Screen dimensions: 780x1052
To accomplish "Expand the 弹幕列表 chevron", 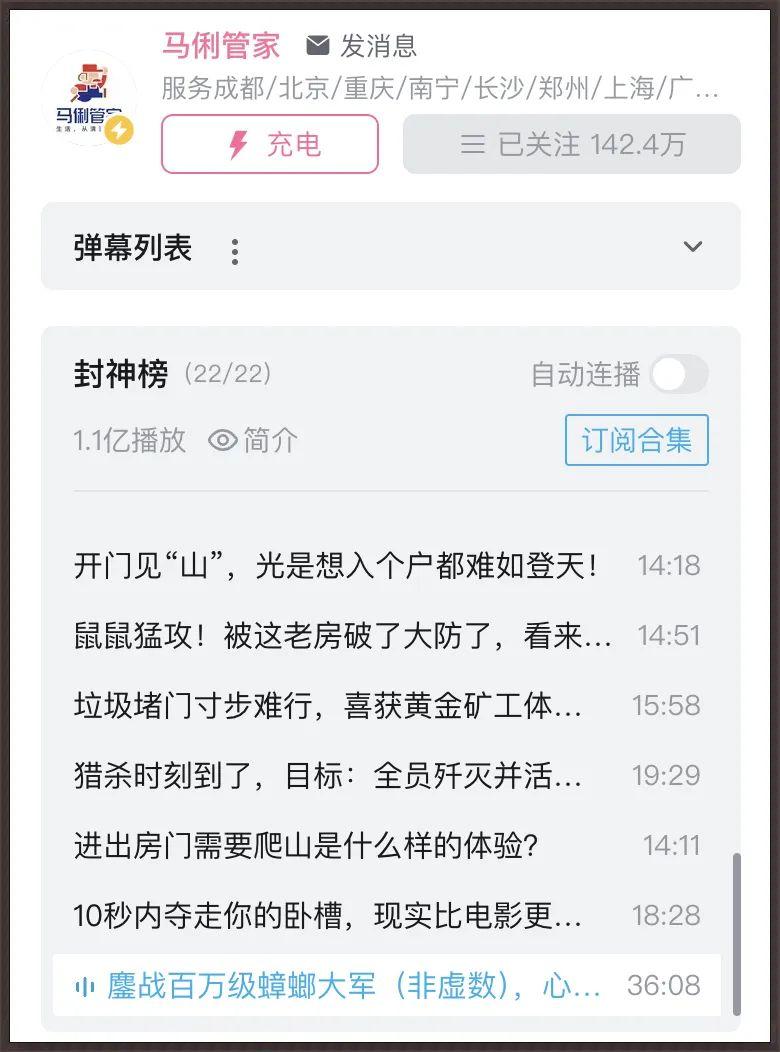I will point(692,247).
